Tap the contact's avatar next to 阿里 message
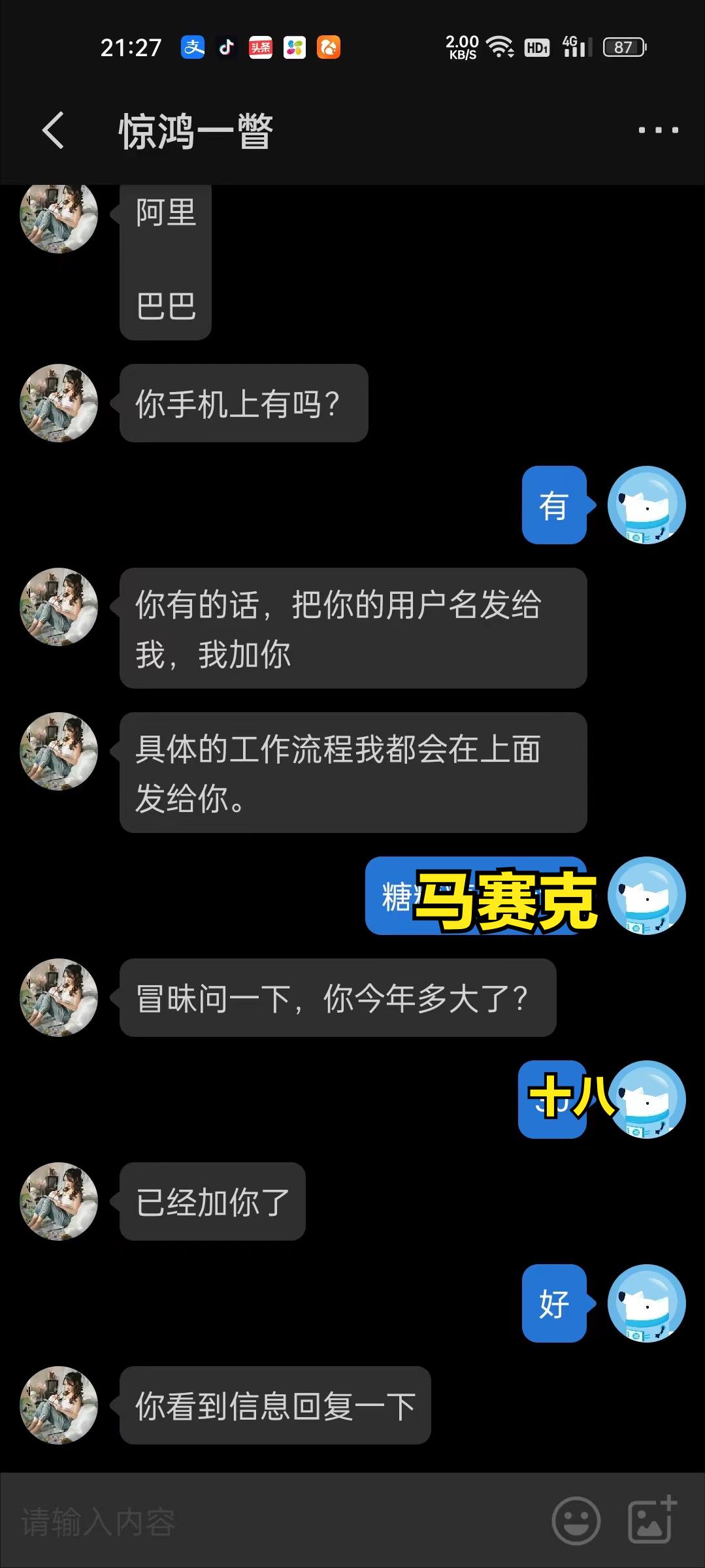 tap(57, 218)
